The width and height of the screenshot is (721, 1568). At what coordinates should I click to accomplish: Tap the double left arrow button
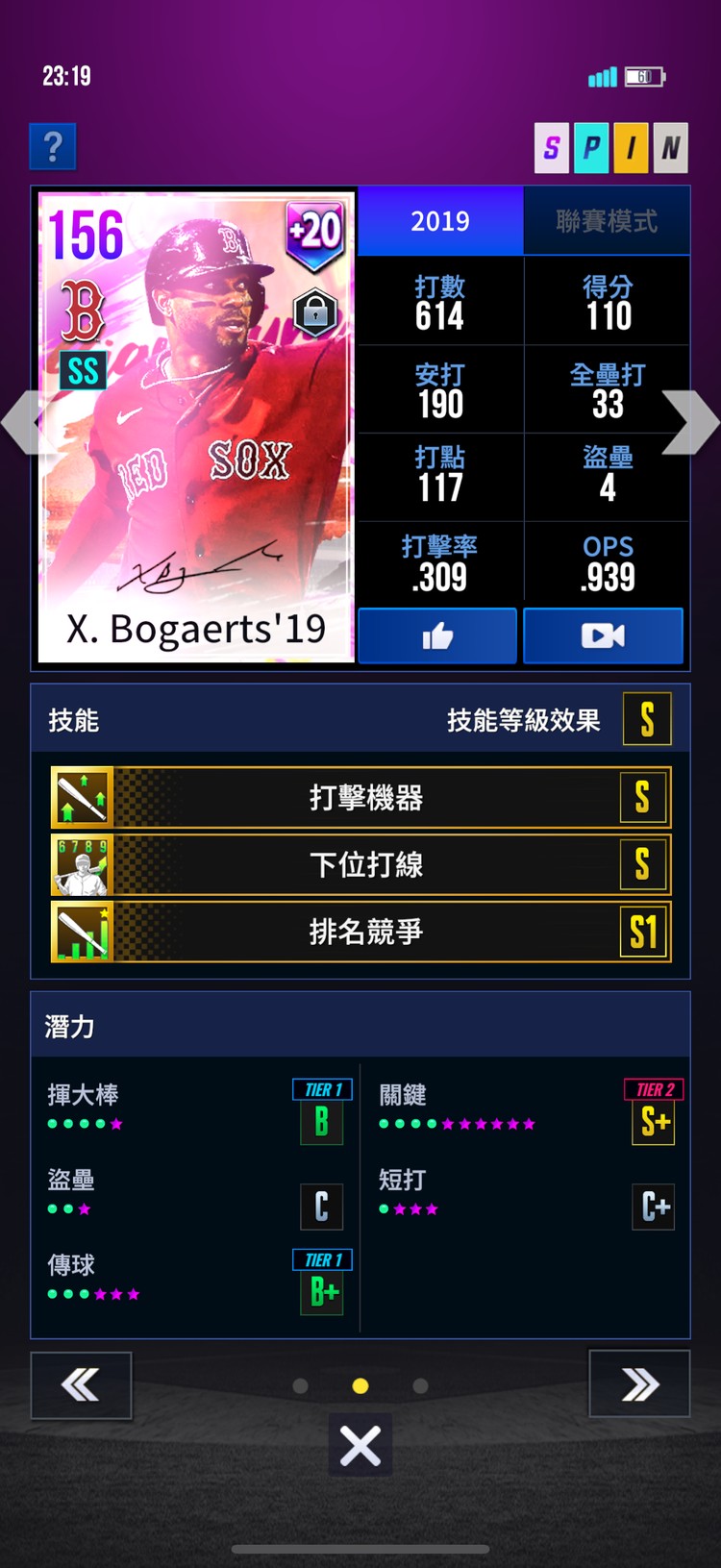(81, 1384)
